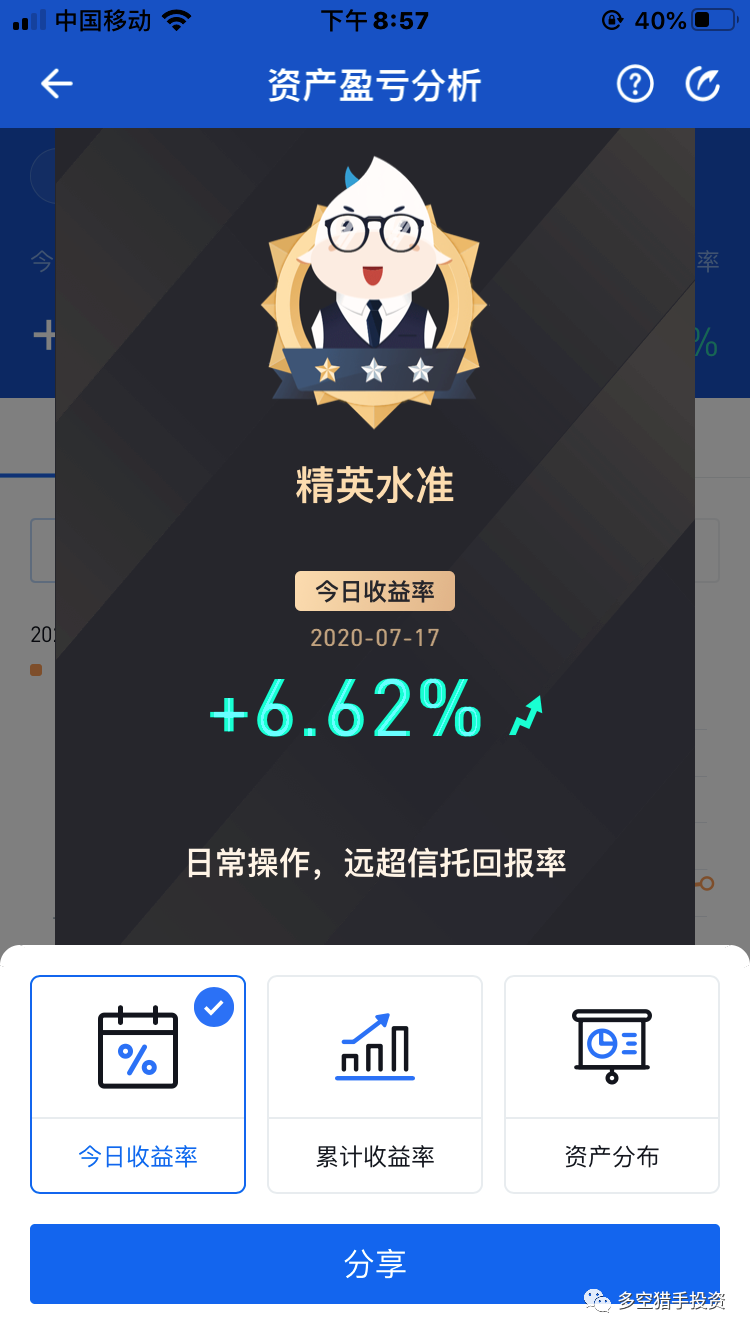
Task: Choose the 累计收益率 card
Action: 375,1084
